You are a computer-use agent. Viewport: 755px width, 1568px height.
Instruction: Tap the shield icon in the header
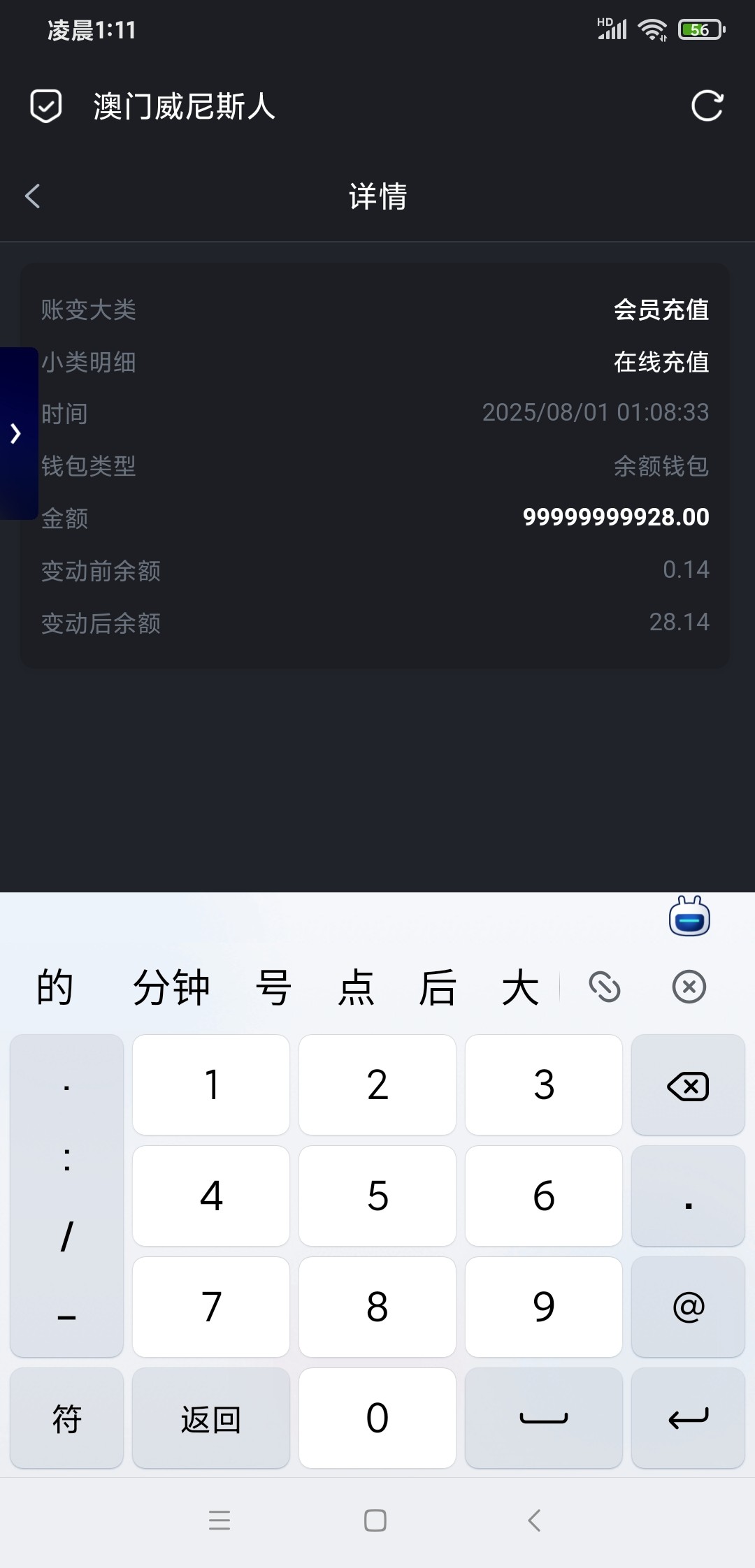point(46,107)
